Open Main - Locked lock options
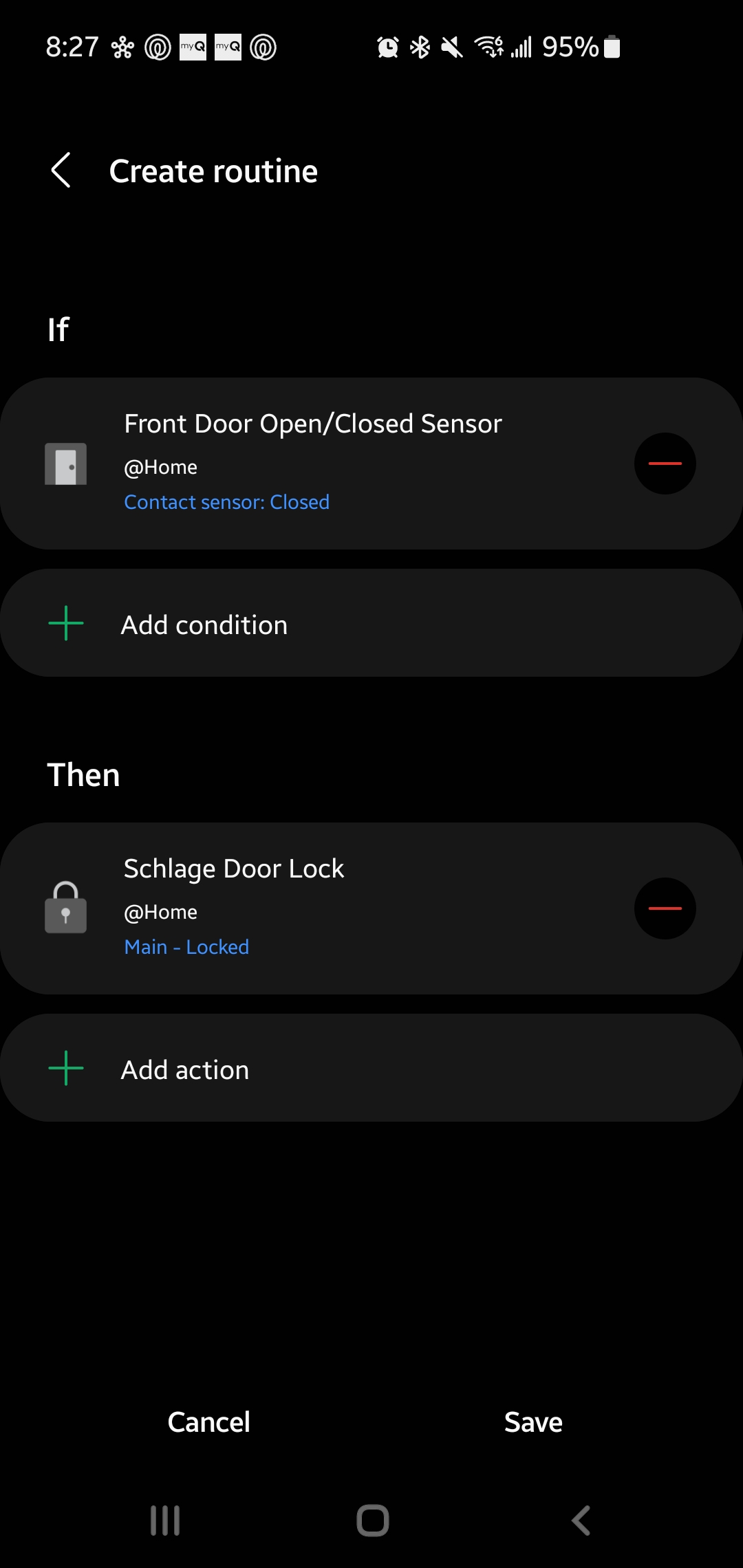 186,947
